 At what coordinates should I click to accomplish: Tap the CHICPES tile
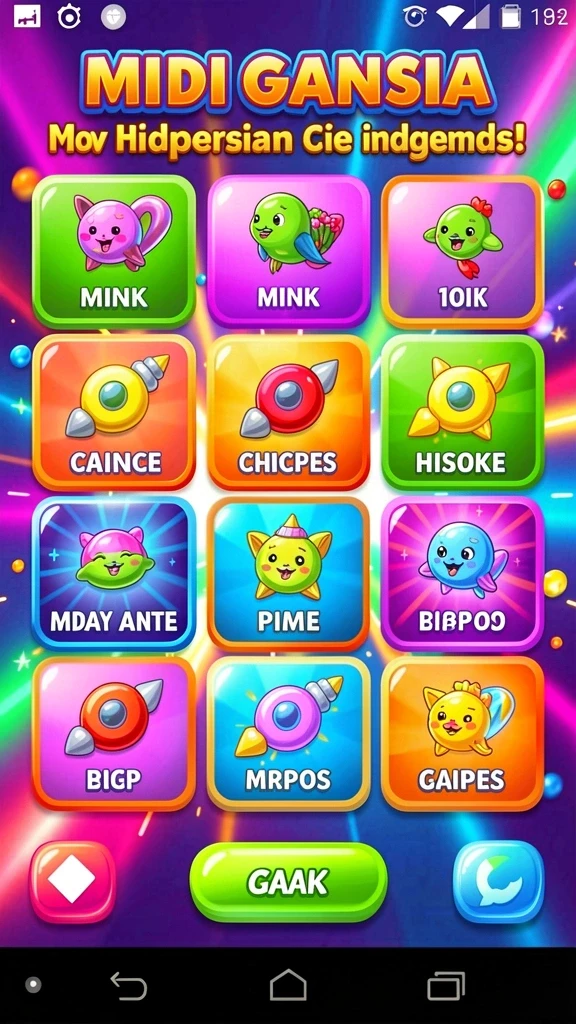(x=288, y=413)
